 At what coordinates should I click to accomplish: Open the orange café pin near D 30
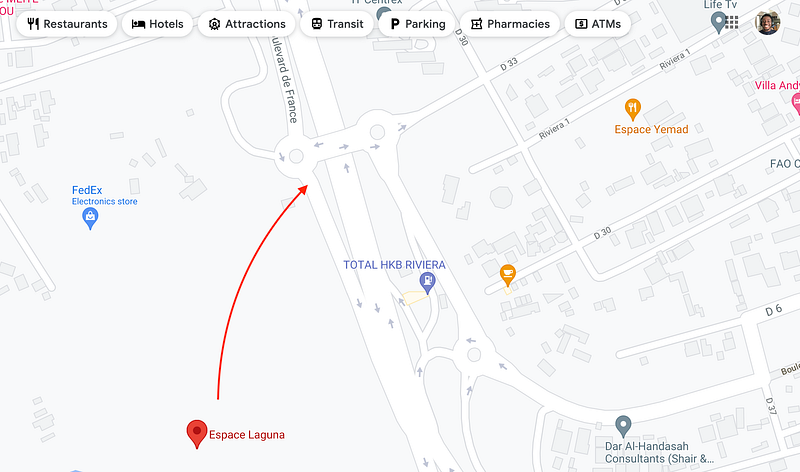tap(507, 273)
